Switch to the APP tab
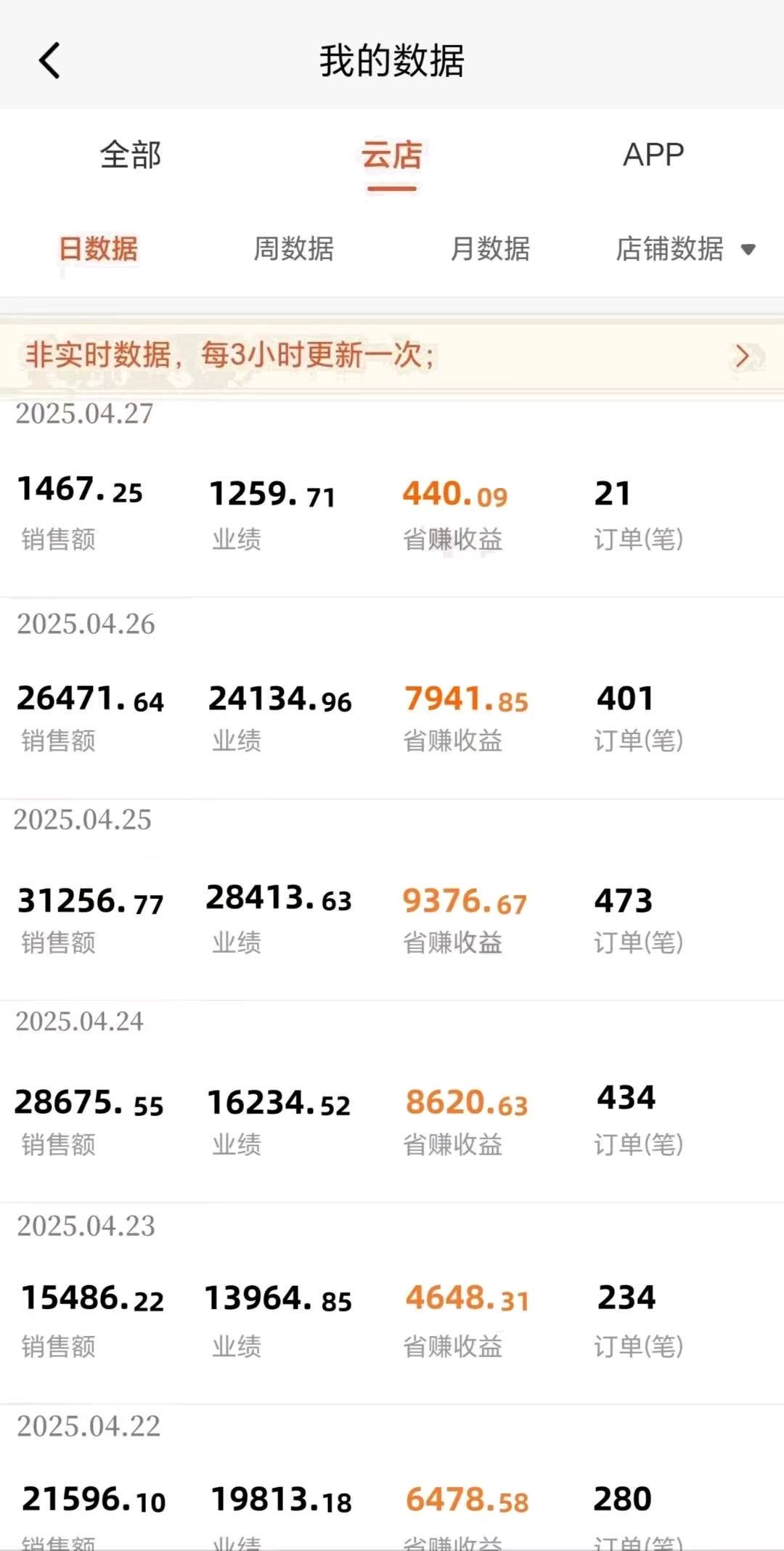The image size is (784, 1551). [653, 155]
